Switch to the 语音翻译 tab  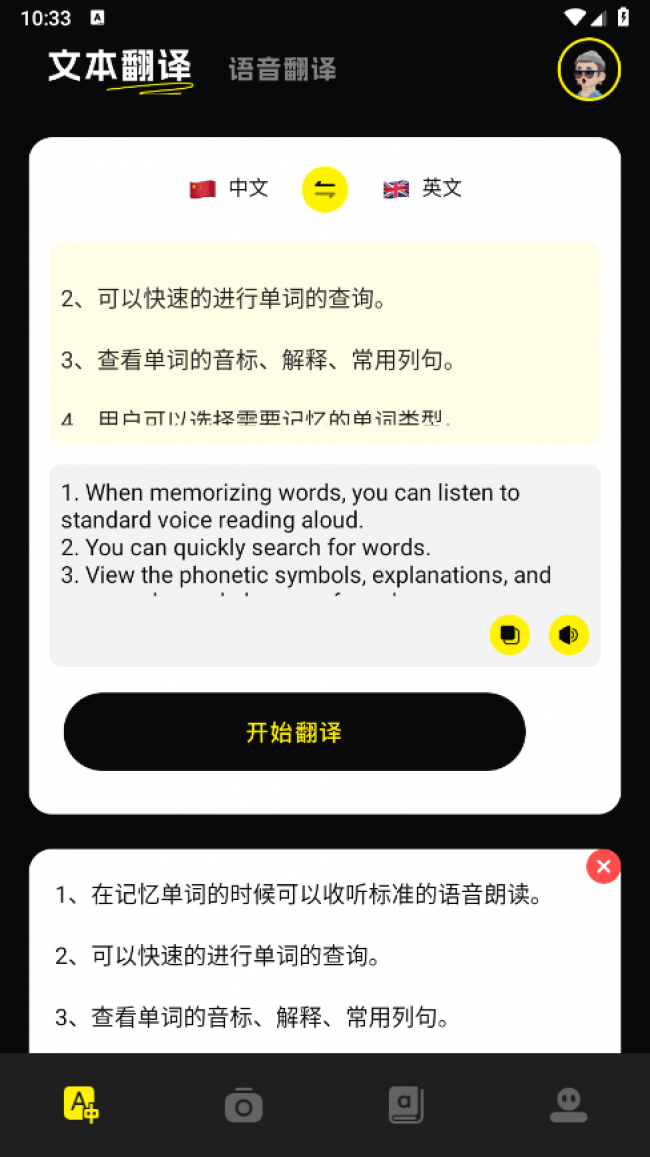click(282, 69)
